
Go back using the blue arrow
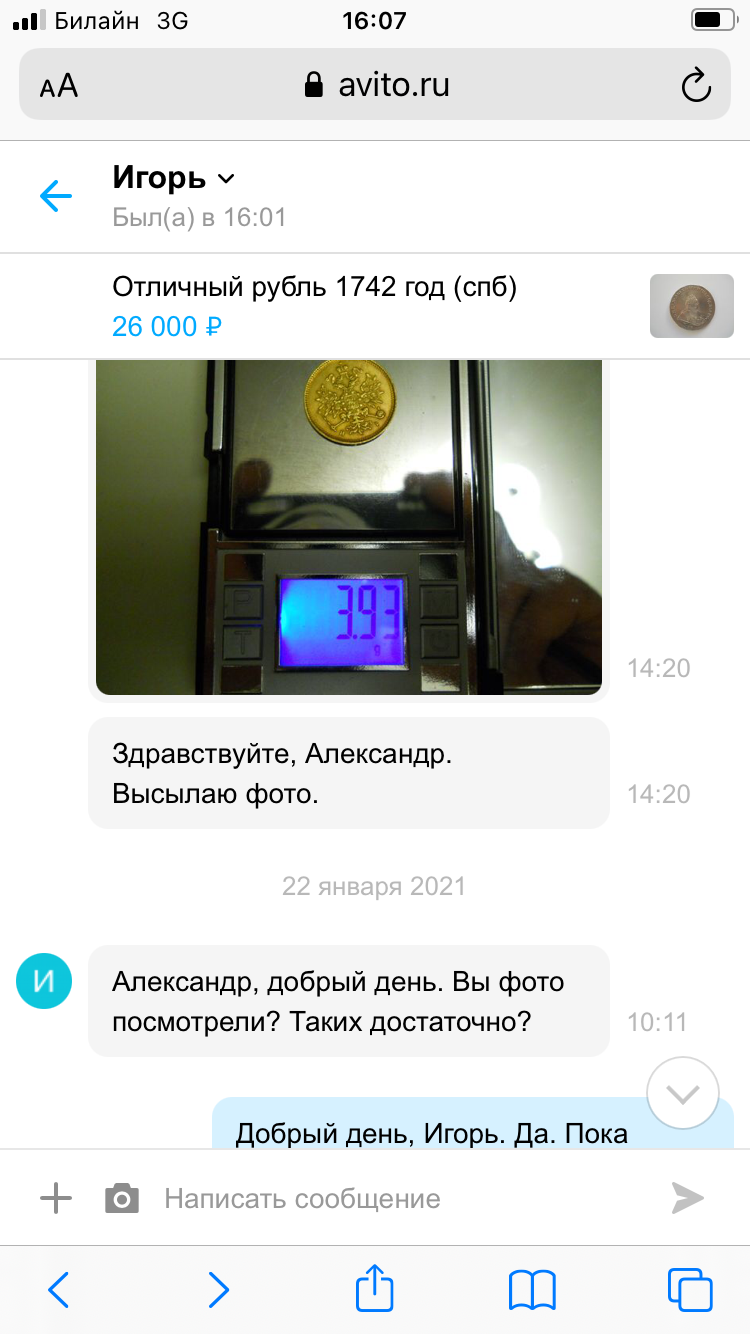(x=56, y=196)
